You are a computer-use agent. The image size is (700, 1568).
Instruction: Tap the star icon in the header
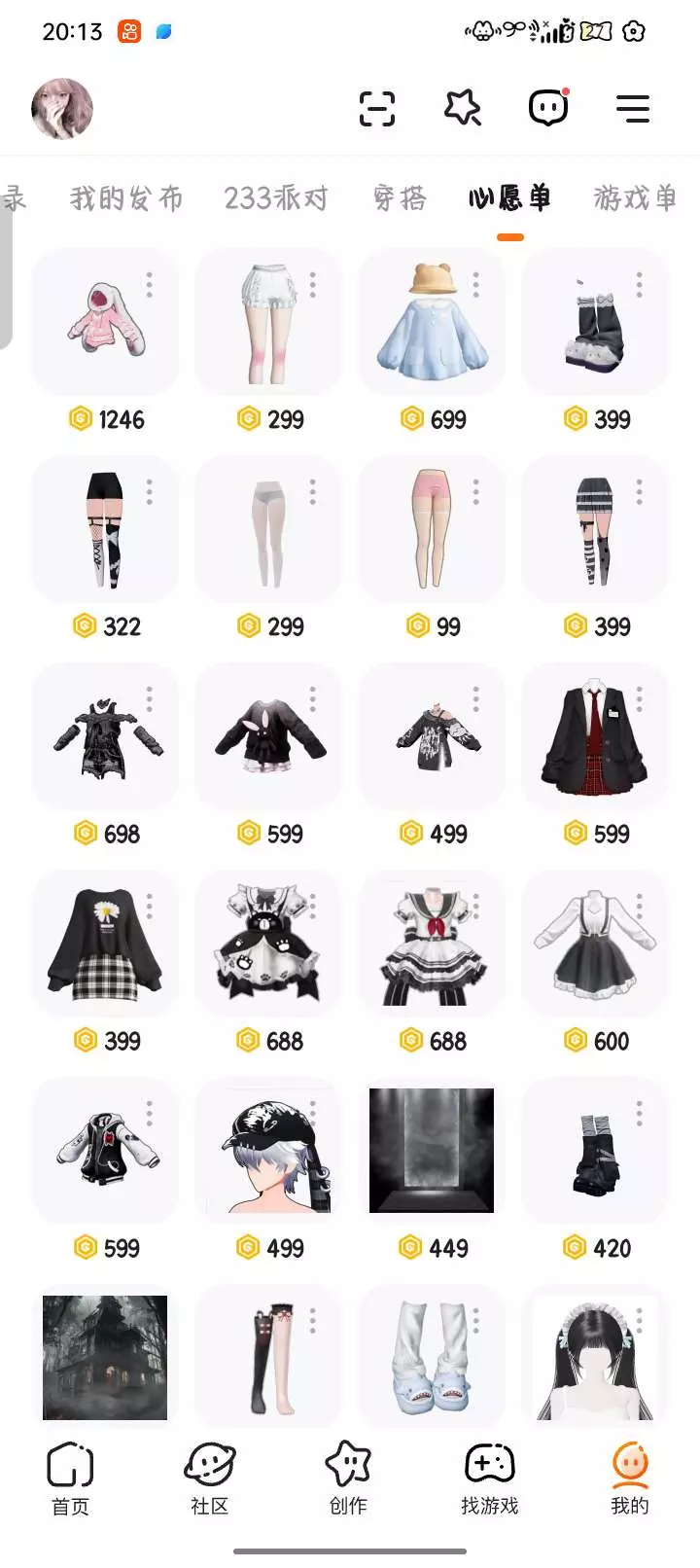point(463,108)
